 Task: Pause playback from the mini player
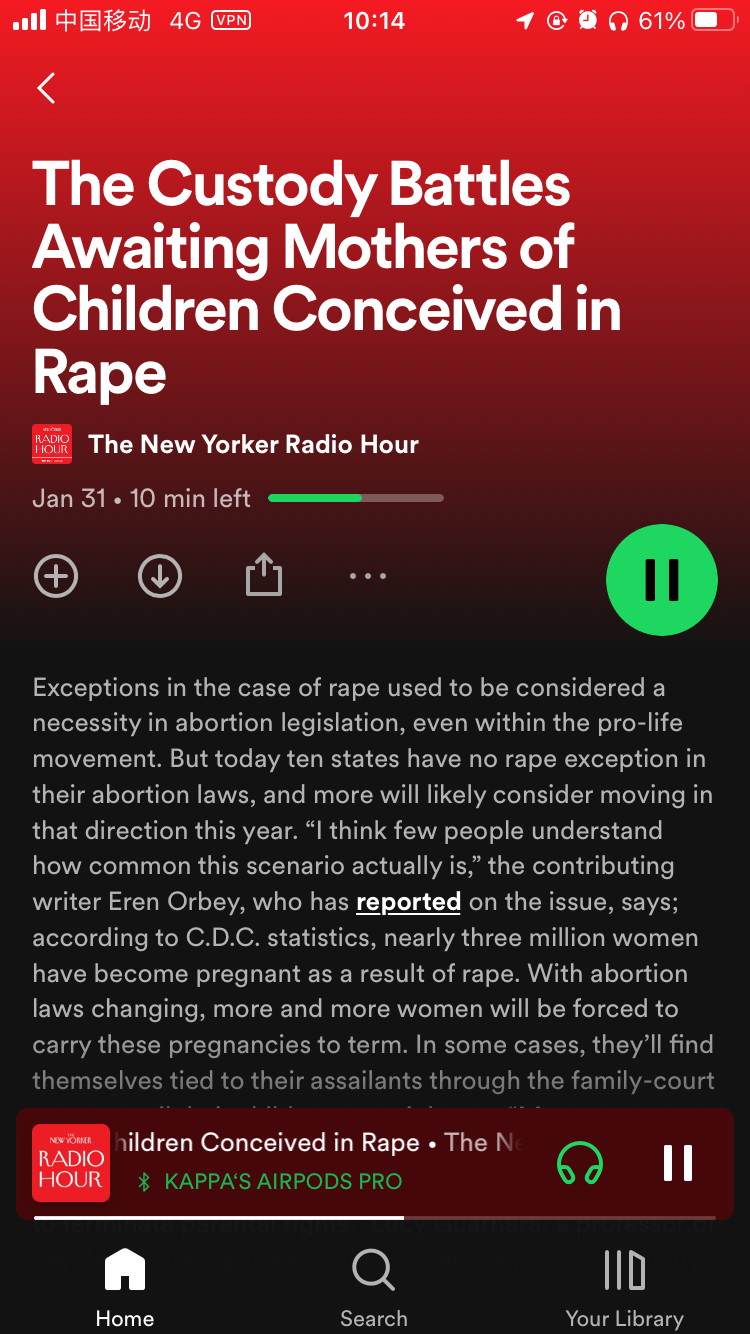pyautogui.click(x=678, y=1163)
